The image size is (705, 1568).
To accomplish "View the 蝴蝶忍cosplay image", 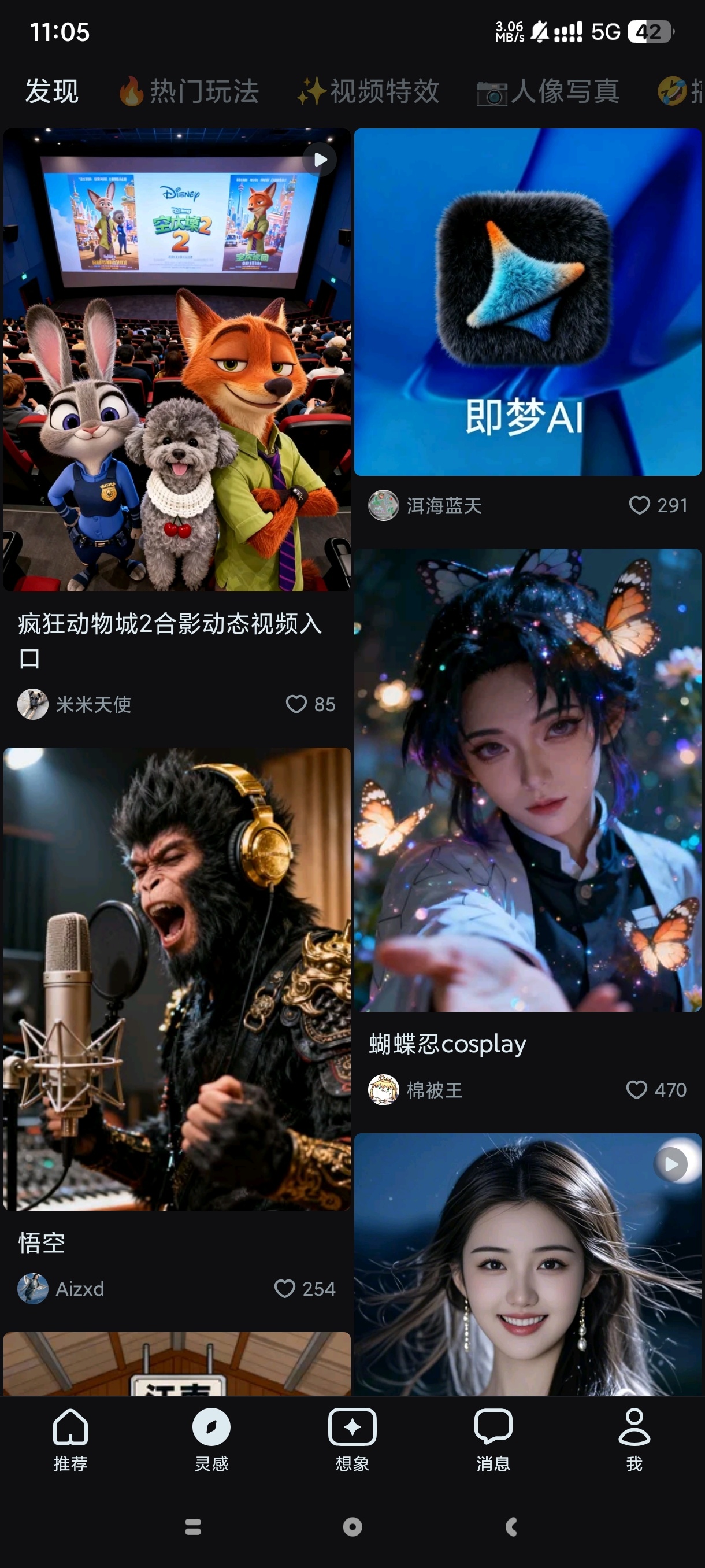I will click(528, 780).
